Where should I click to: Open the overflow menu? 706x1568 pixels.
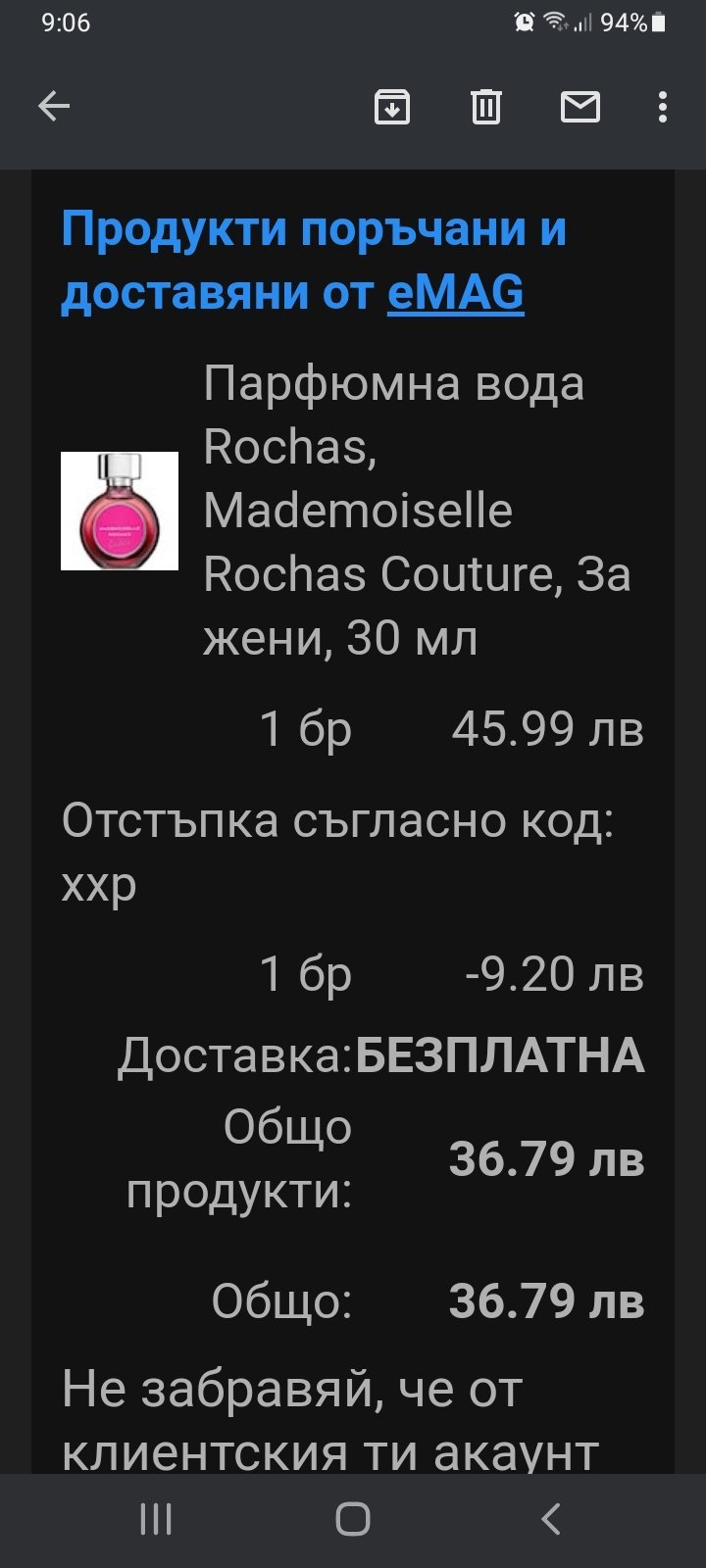pos(663,106)
